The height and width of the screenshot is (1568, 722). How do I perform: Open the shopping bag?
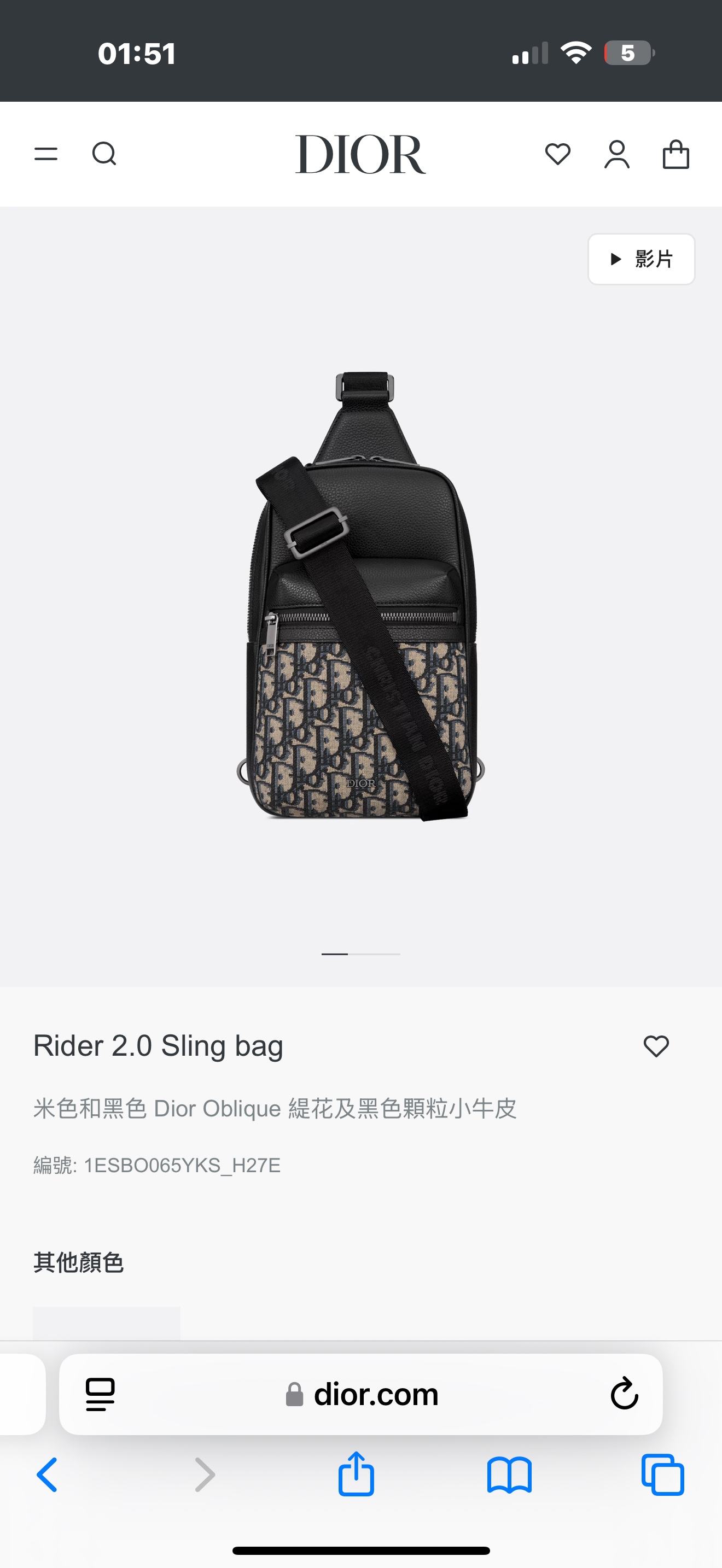pyautogui.click(x=676, y=154)
